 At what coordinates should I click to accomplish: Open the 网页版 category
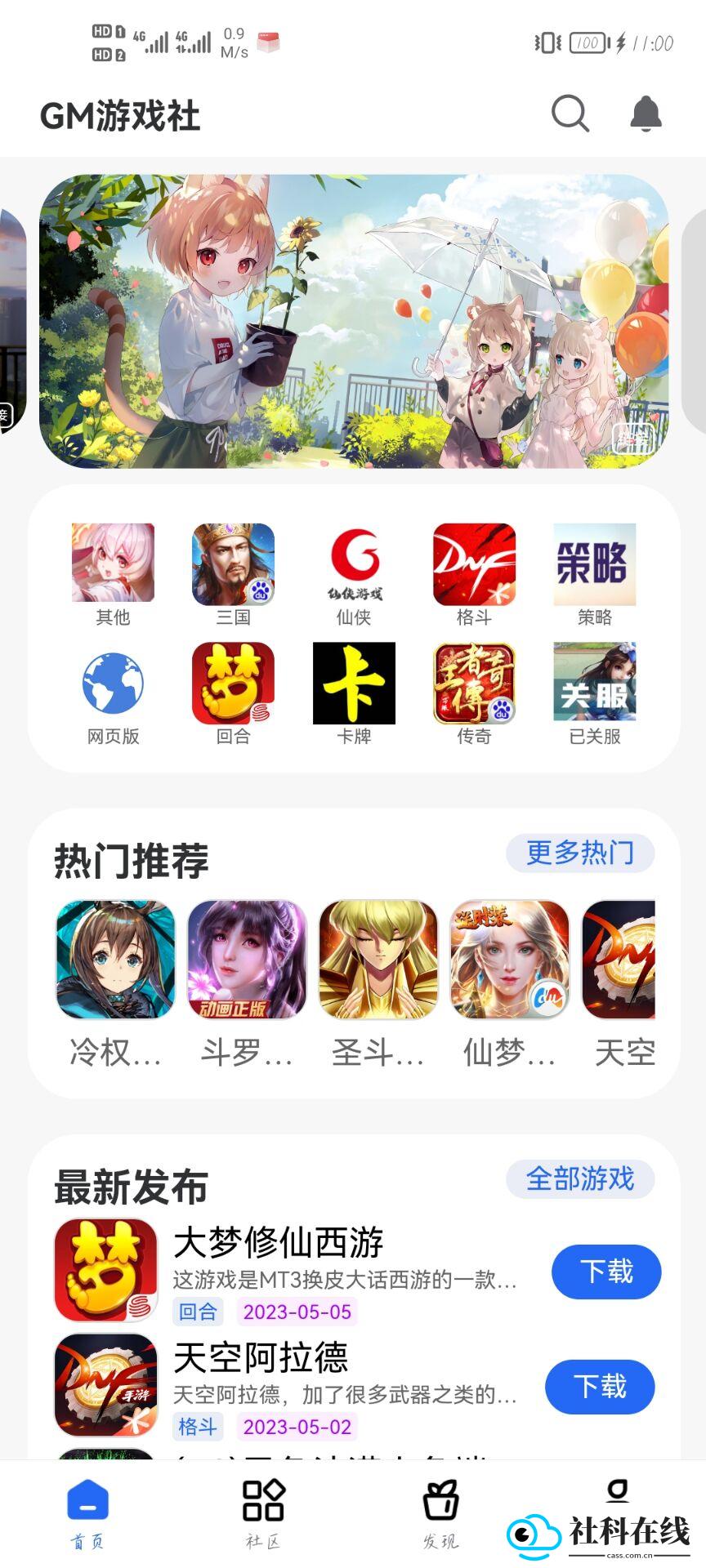113,694
